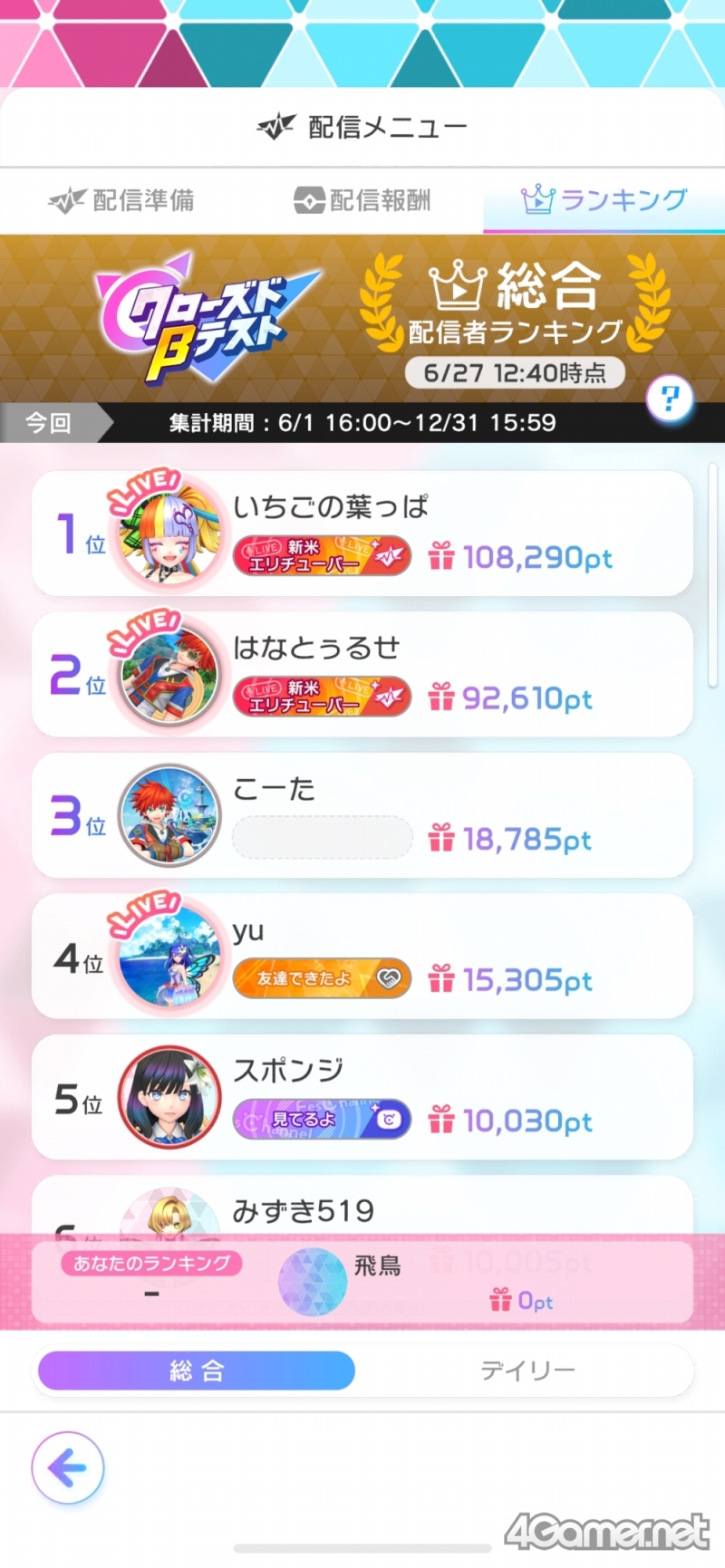Go back with the arrow button
This screenshot has height=1568, width=725.
click(x=68, y=1468)
